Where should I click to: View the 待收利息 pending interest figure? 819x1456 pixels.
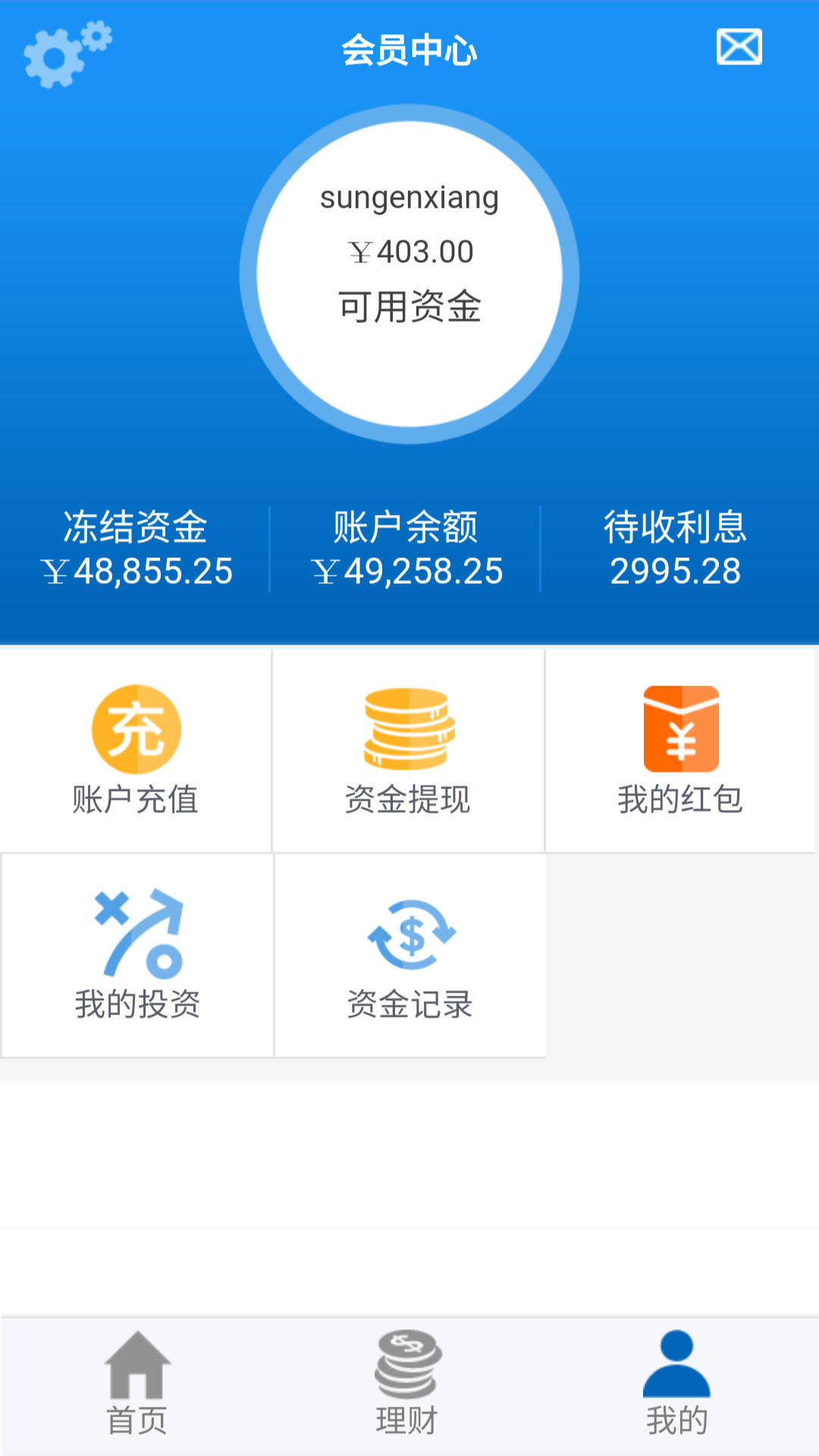point(677,546)
